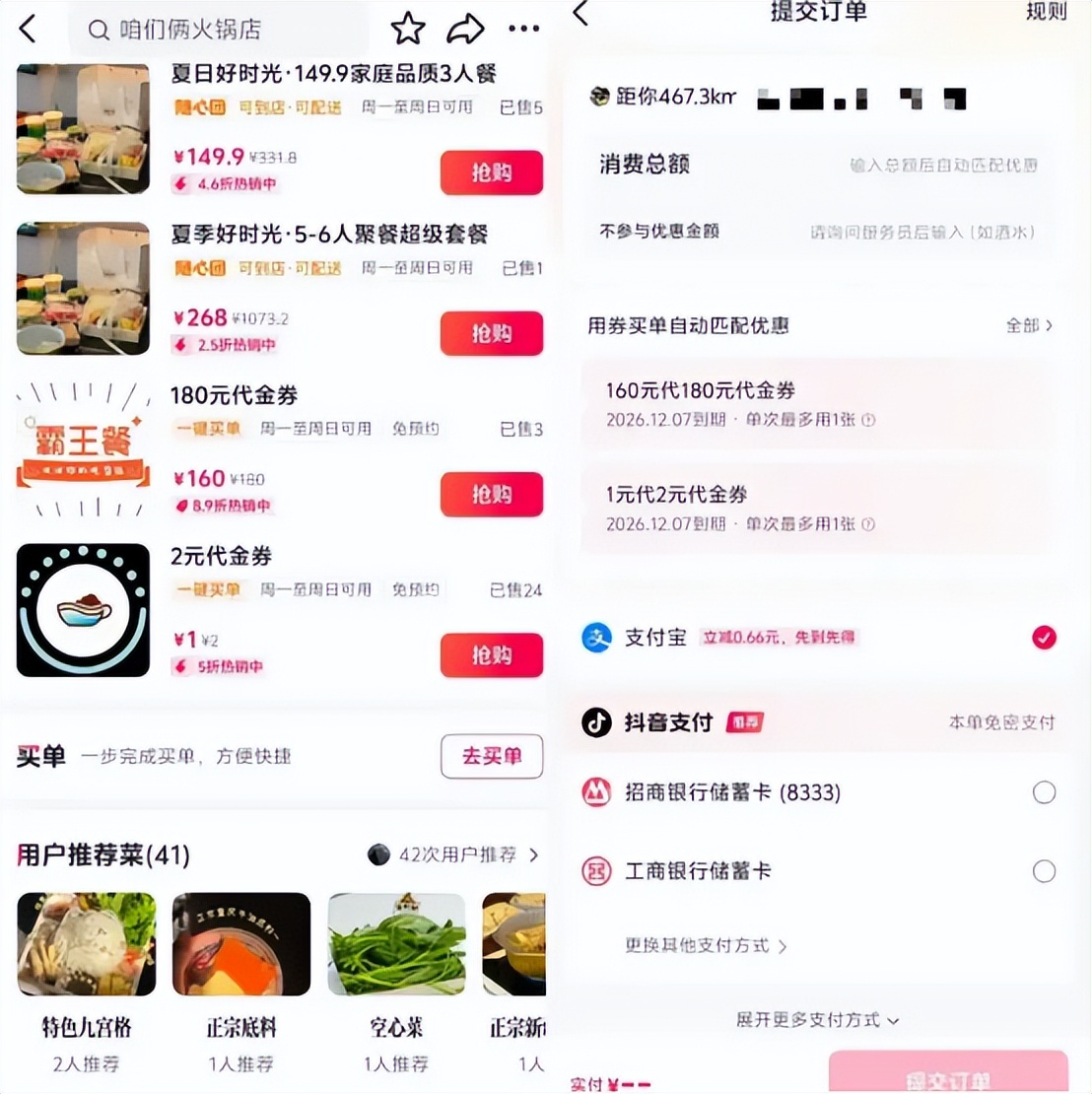
Task: Tap the star icon to favorite the store
Action: pyautogui.click(x=408, y=30)
